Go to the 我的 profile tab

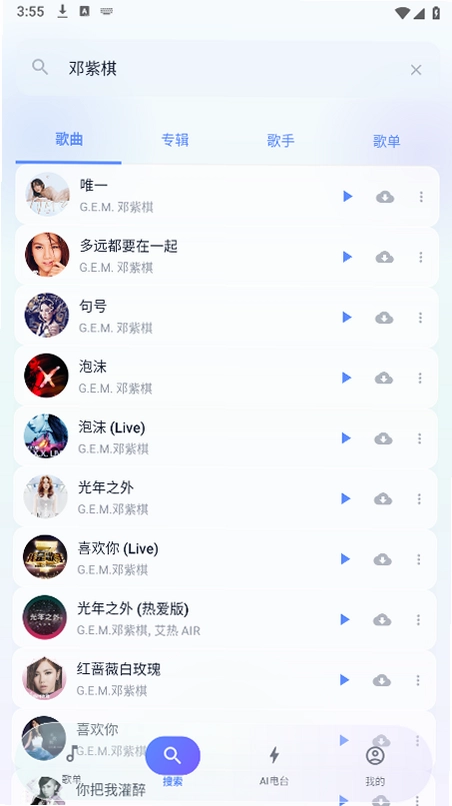(x=375, y=763)
